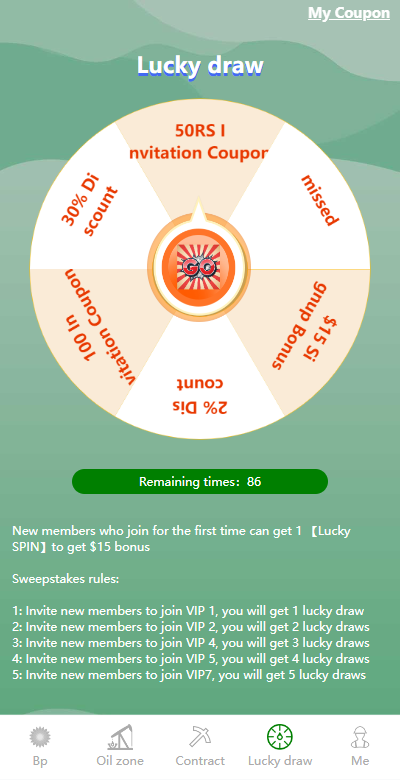Spin the wheel with the GO button
This screenshot has height=780, width=400.
[x=199, y=268]
